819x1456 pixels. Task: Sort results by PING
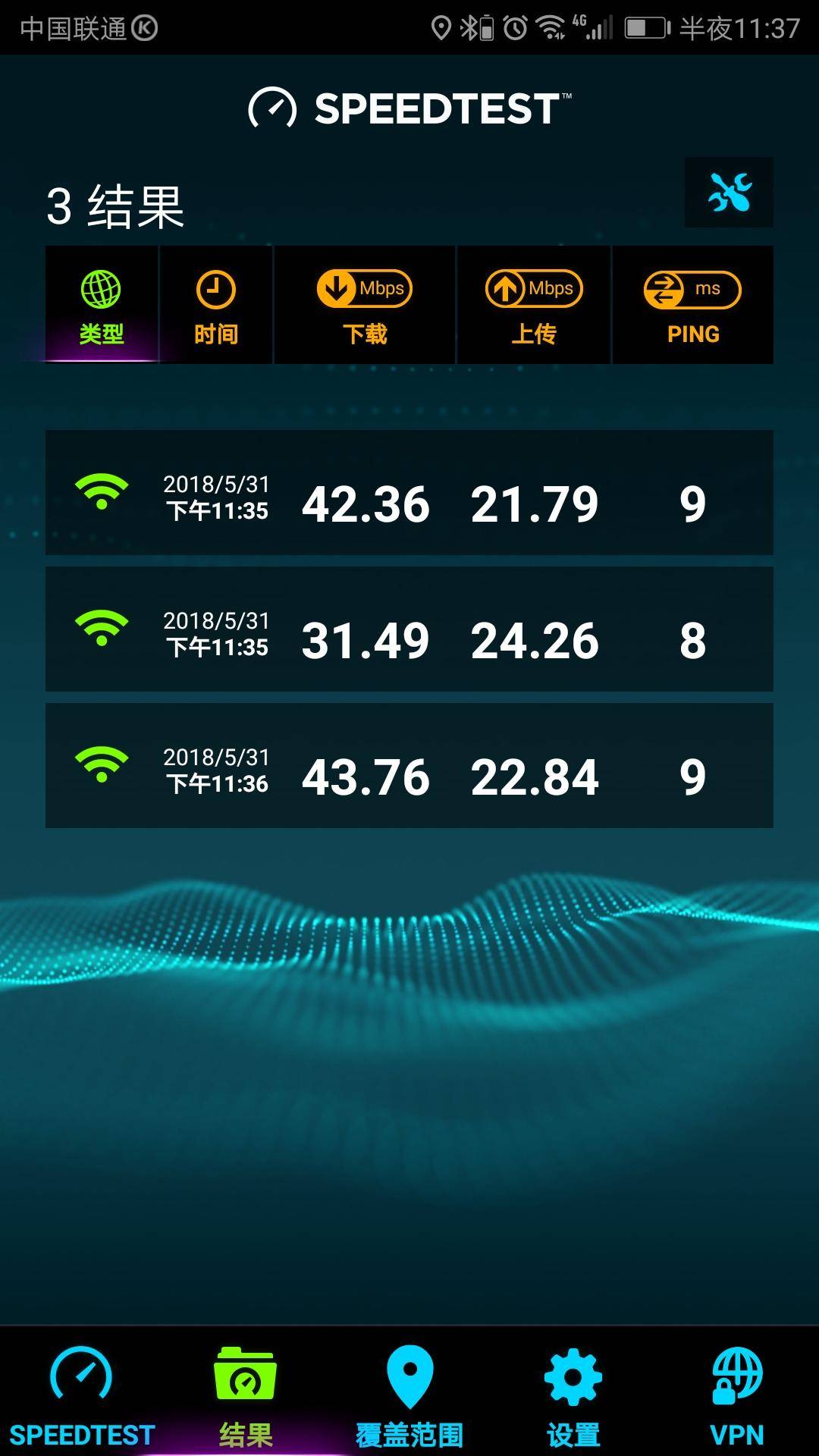pos(692,305)
